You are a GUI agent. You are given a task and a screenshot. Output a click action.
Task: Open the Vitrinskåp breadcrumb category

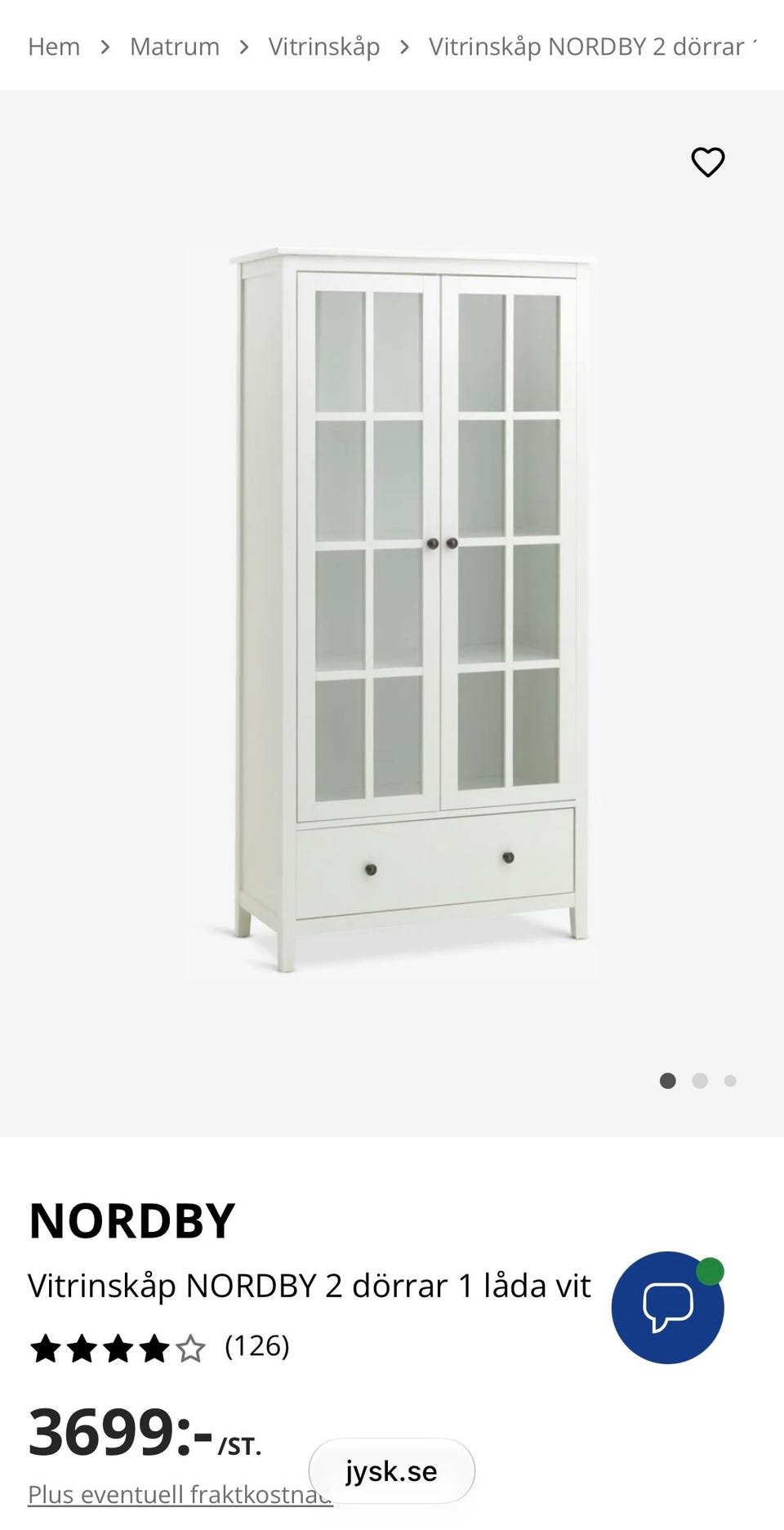[324, 47]
